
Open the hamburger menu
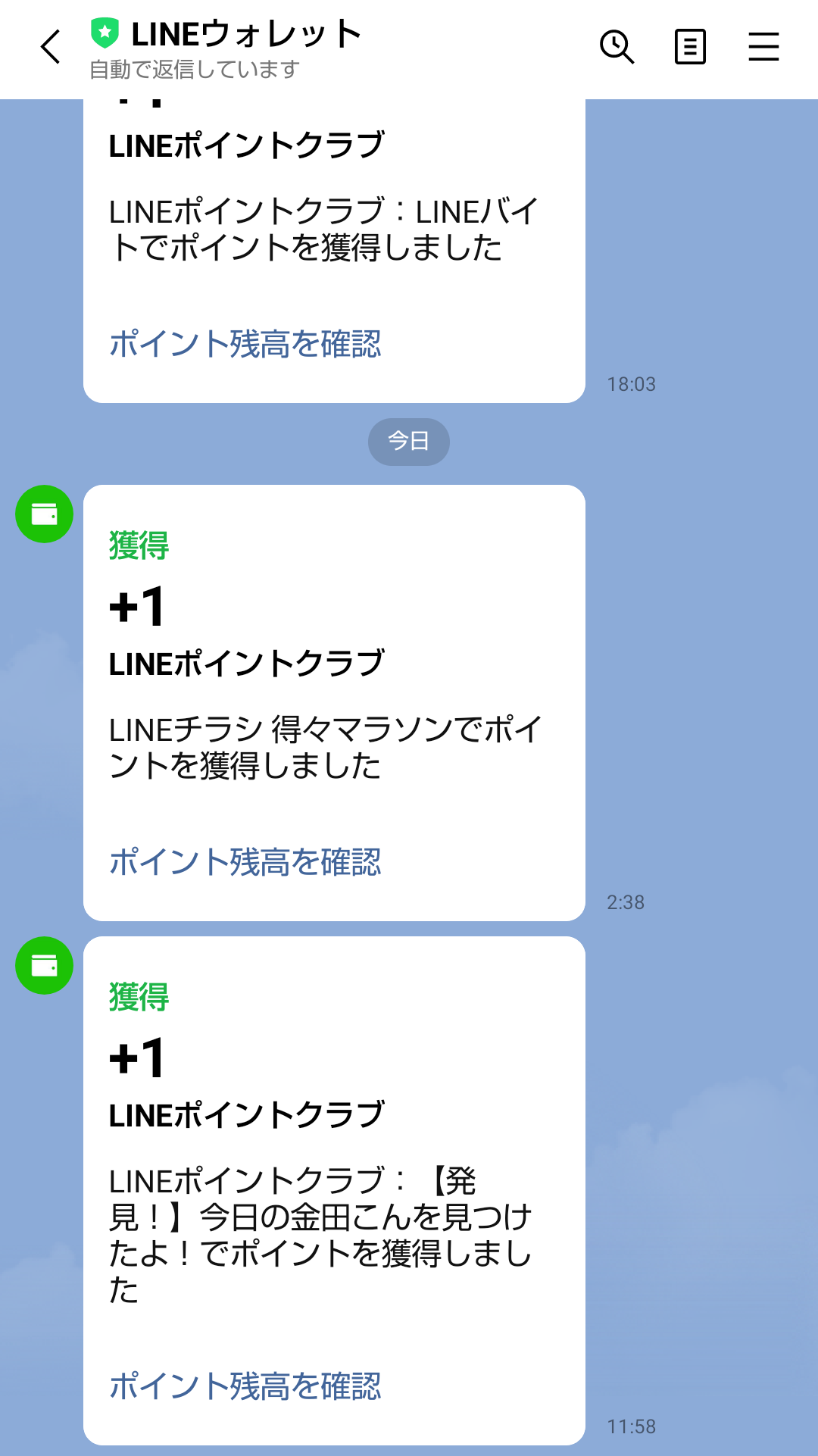[763, 47]
